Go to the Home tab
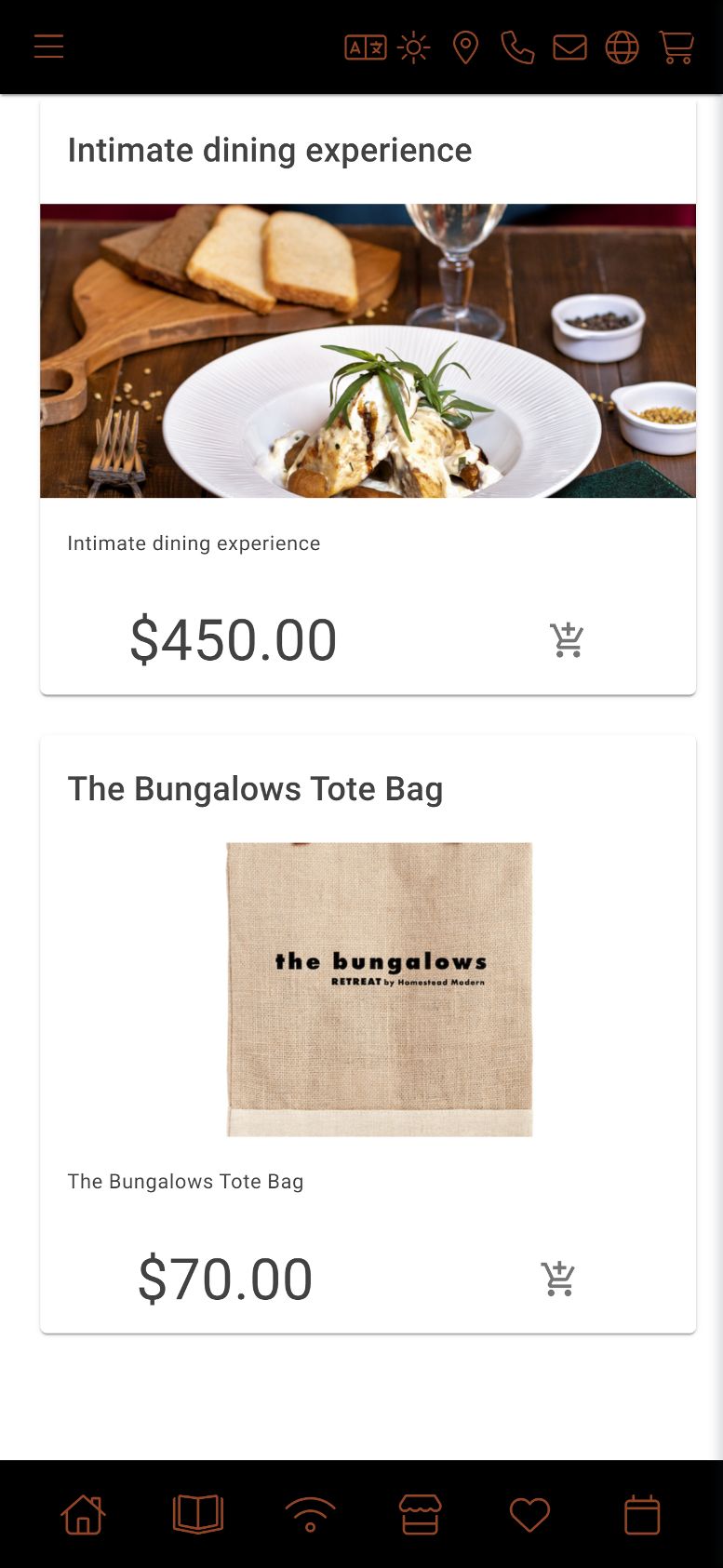The image size is (723, 1568). tap(83, 1514)
